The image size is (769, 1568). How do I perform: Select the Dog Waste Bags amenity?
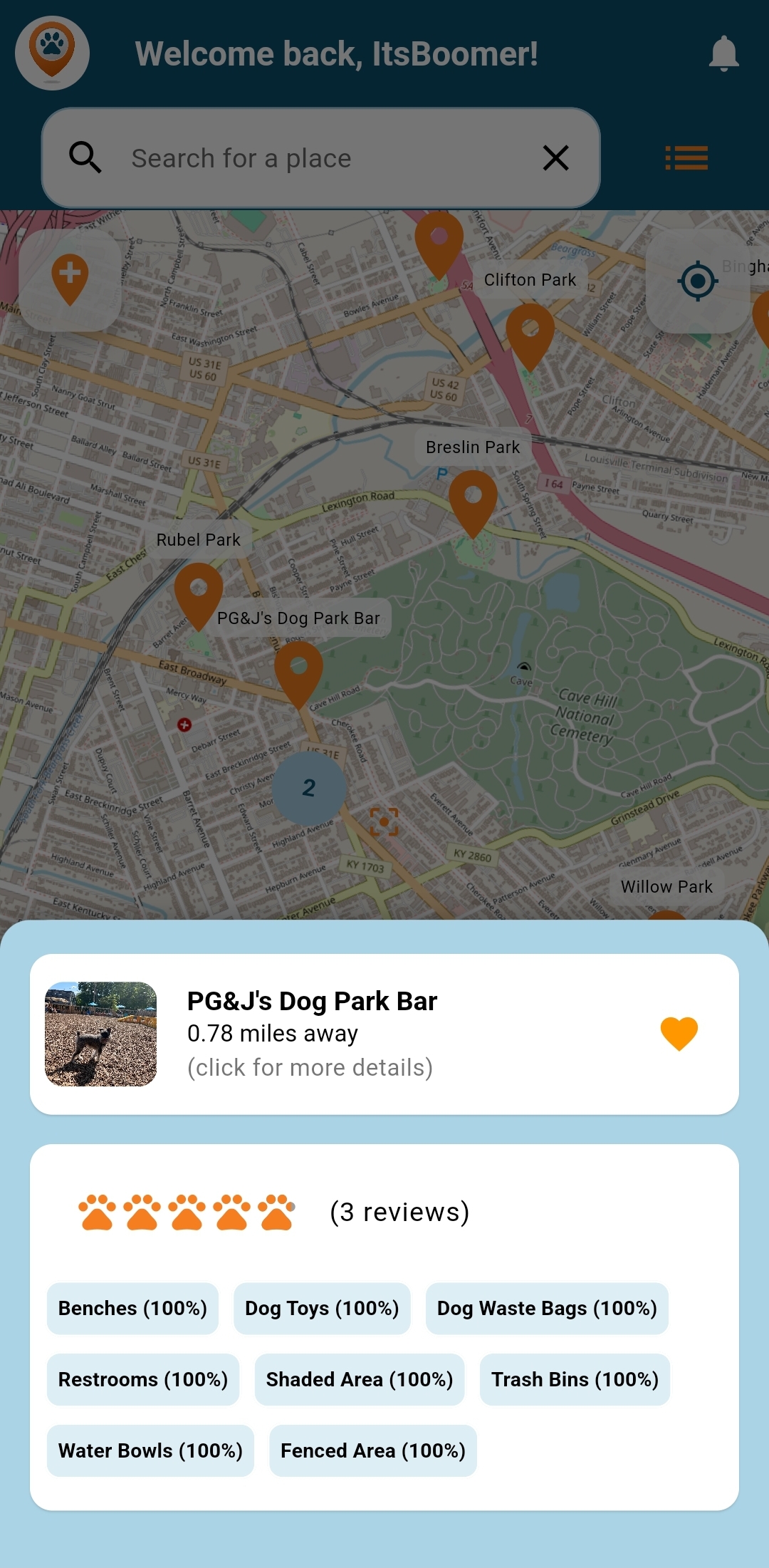[x=546, y=1308]
